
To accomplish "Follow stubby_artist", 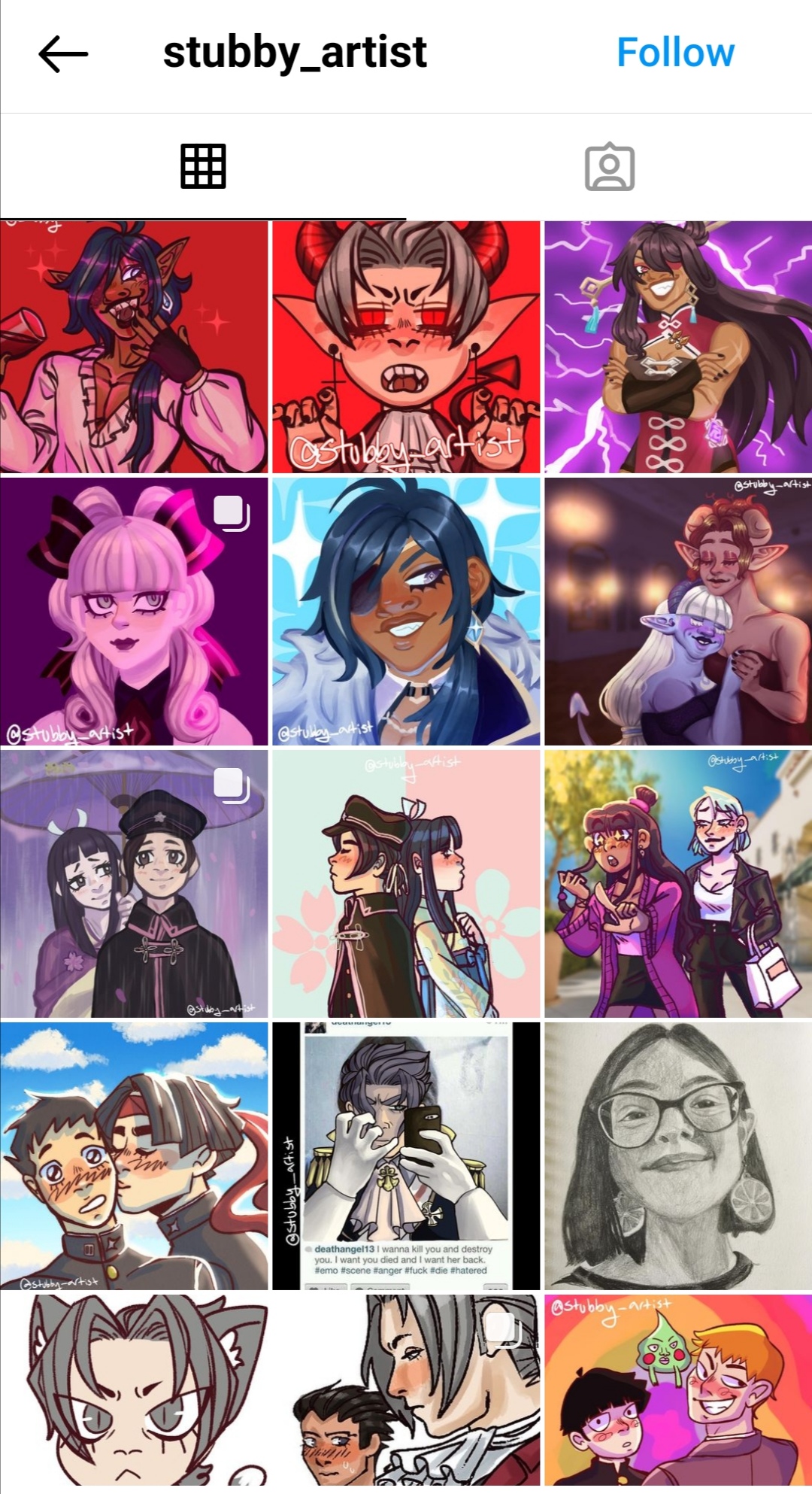I will pos(675,53).
